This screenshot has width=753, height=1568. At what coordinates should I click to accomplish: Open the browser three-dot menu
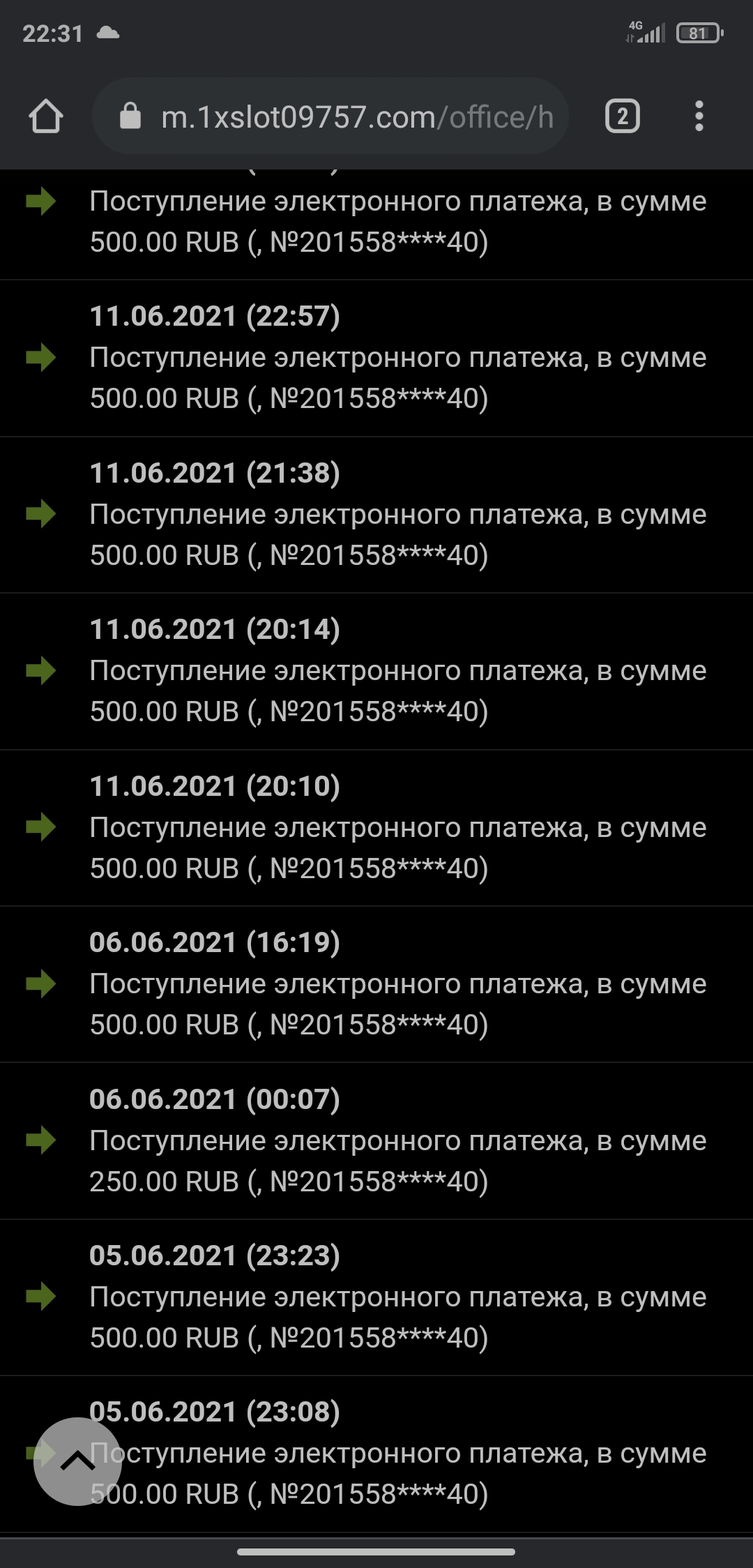coord(699,116)
